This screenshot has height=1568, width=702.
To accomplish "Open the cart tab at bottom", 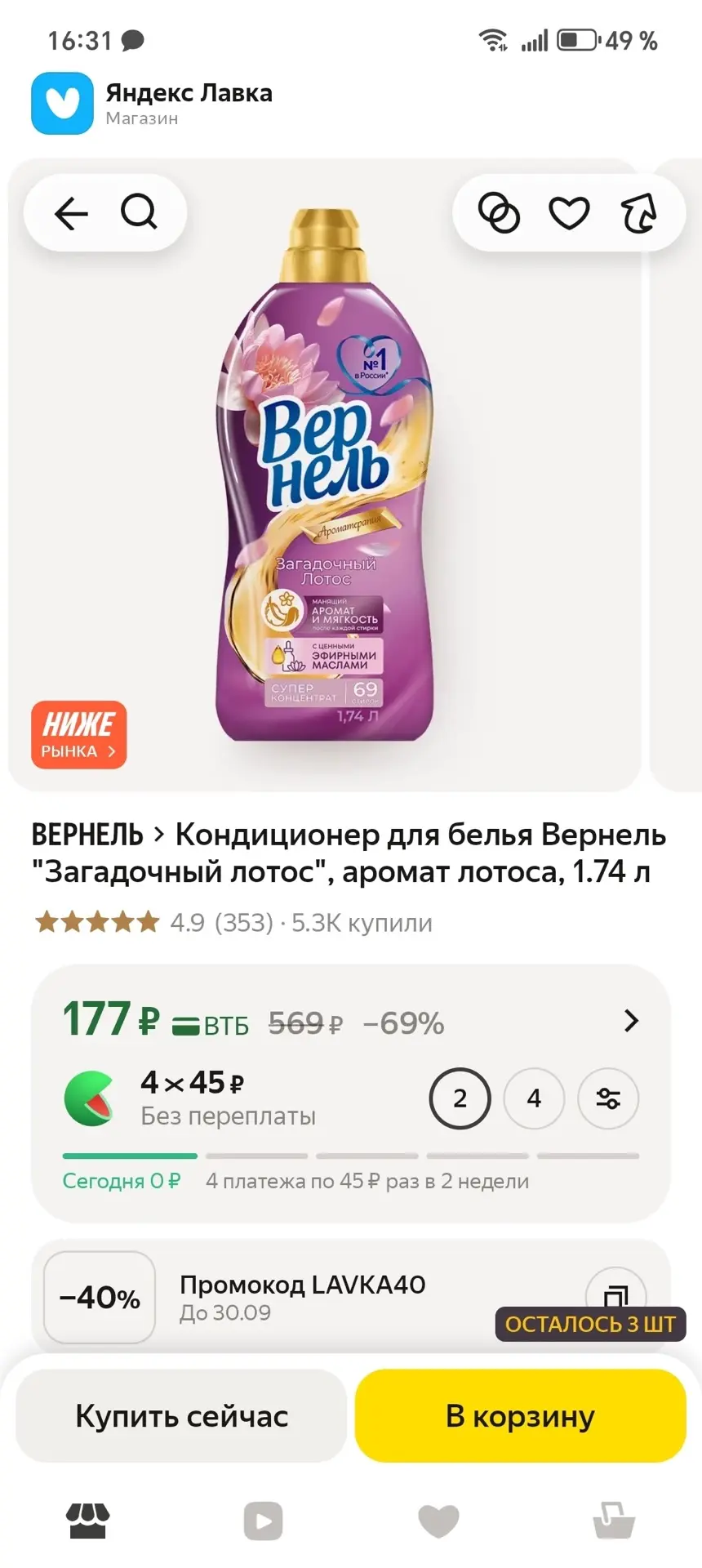I will pos(614,1521).
